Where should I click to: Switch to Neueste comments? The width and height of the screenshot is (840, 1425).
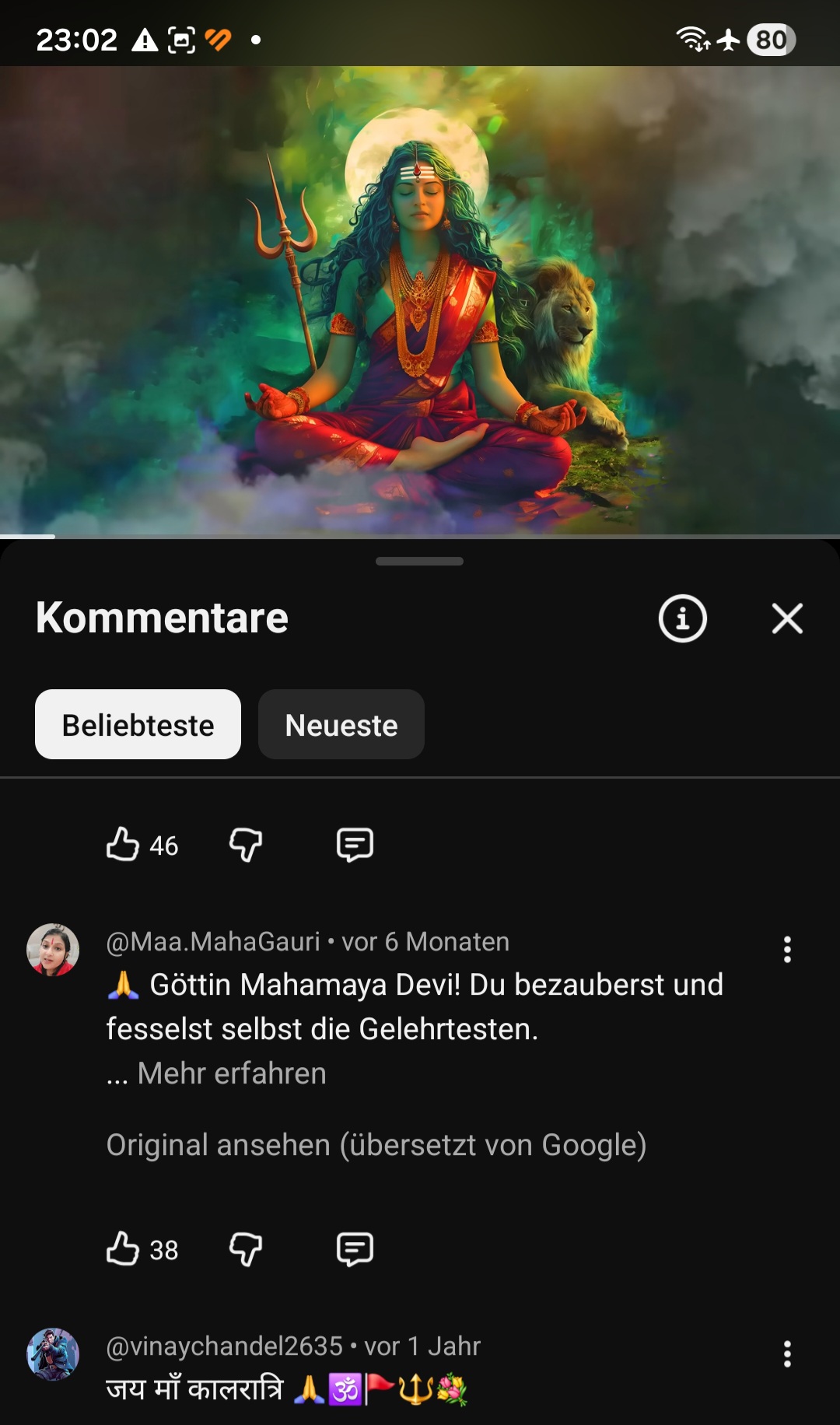click(341, 724)
